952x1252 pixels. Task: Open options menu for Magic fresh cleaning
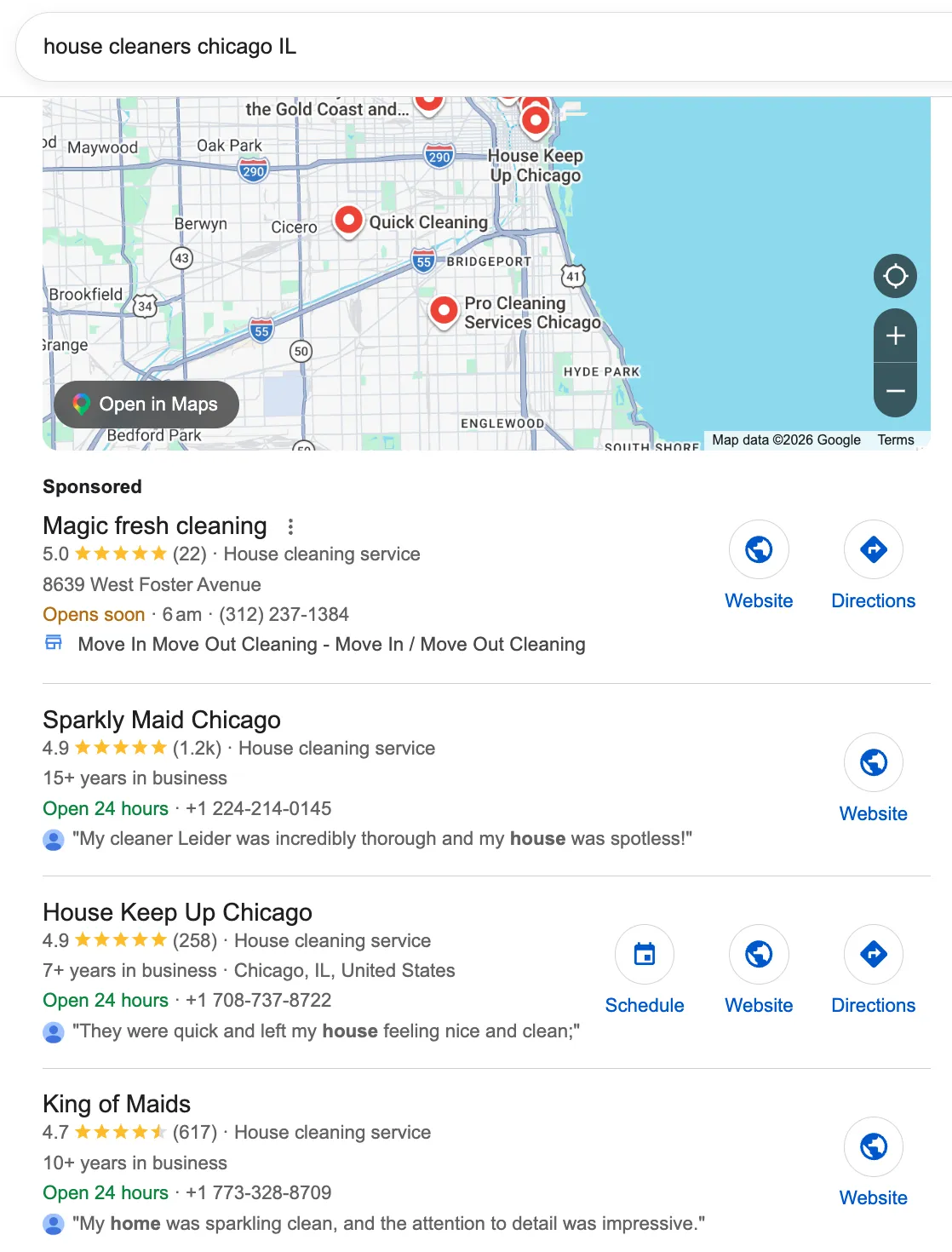pos(291,526)
